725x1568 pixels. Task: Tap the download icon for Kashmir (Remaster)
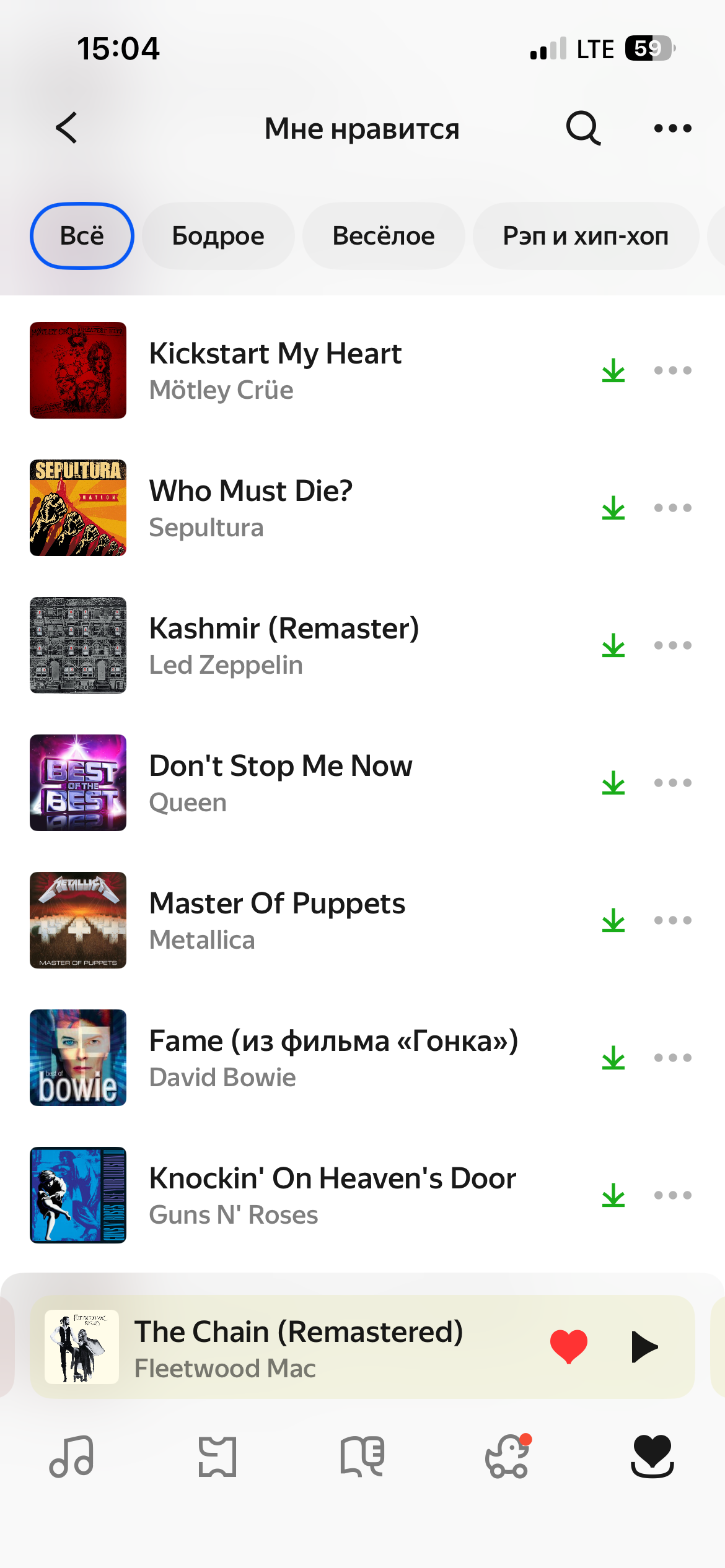pyautogui.click(x=613, y=645)
